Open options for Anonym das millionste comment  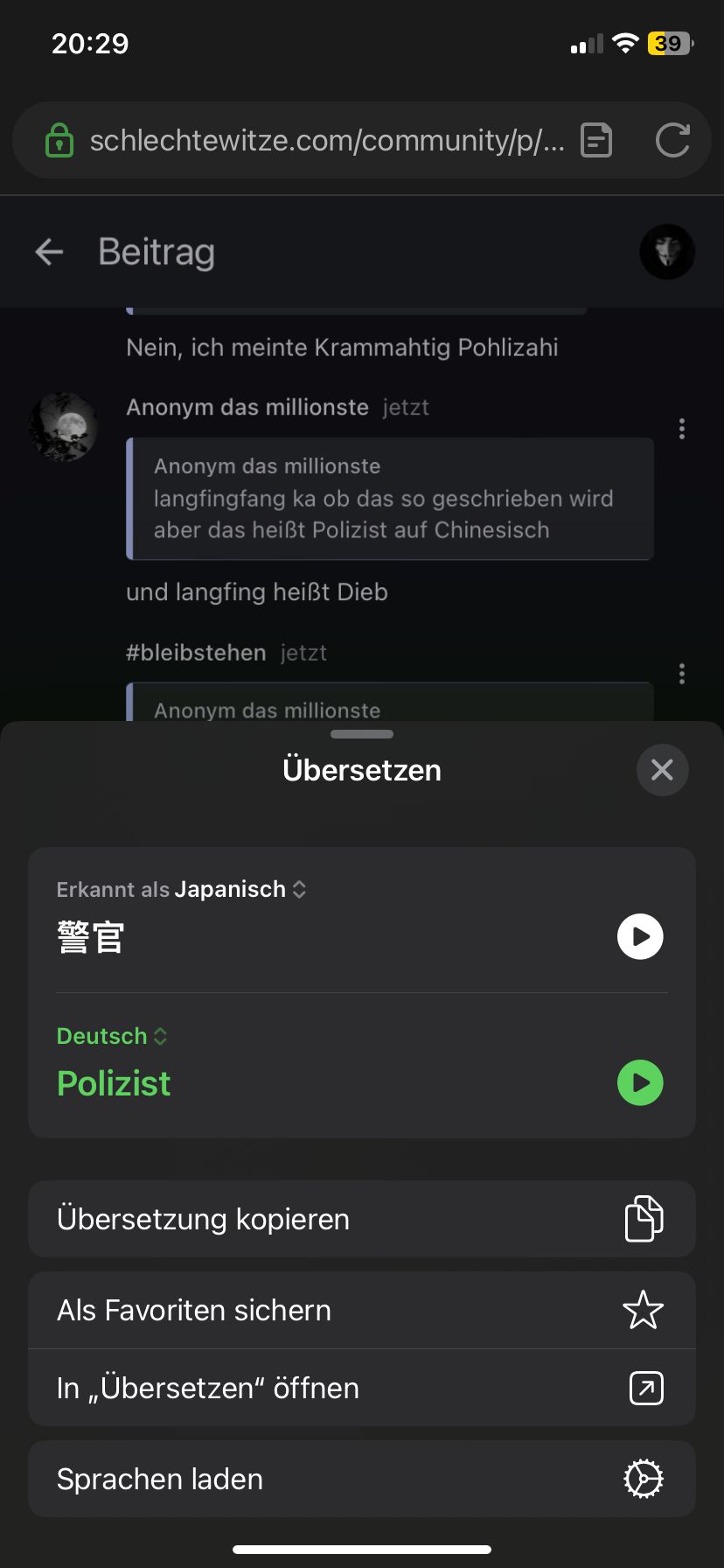682,429
